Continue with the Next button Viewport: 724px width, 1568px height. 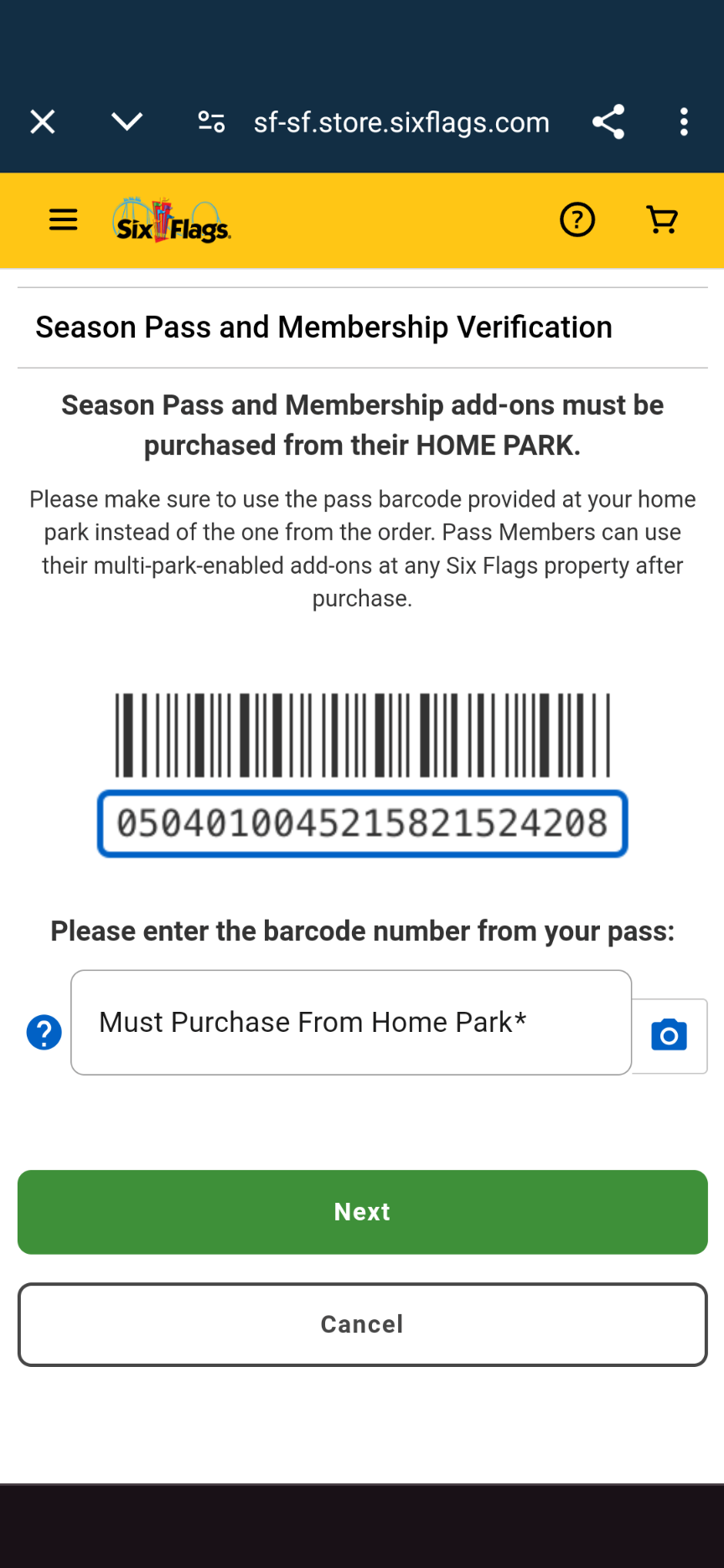(363, 1212)
